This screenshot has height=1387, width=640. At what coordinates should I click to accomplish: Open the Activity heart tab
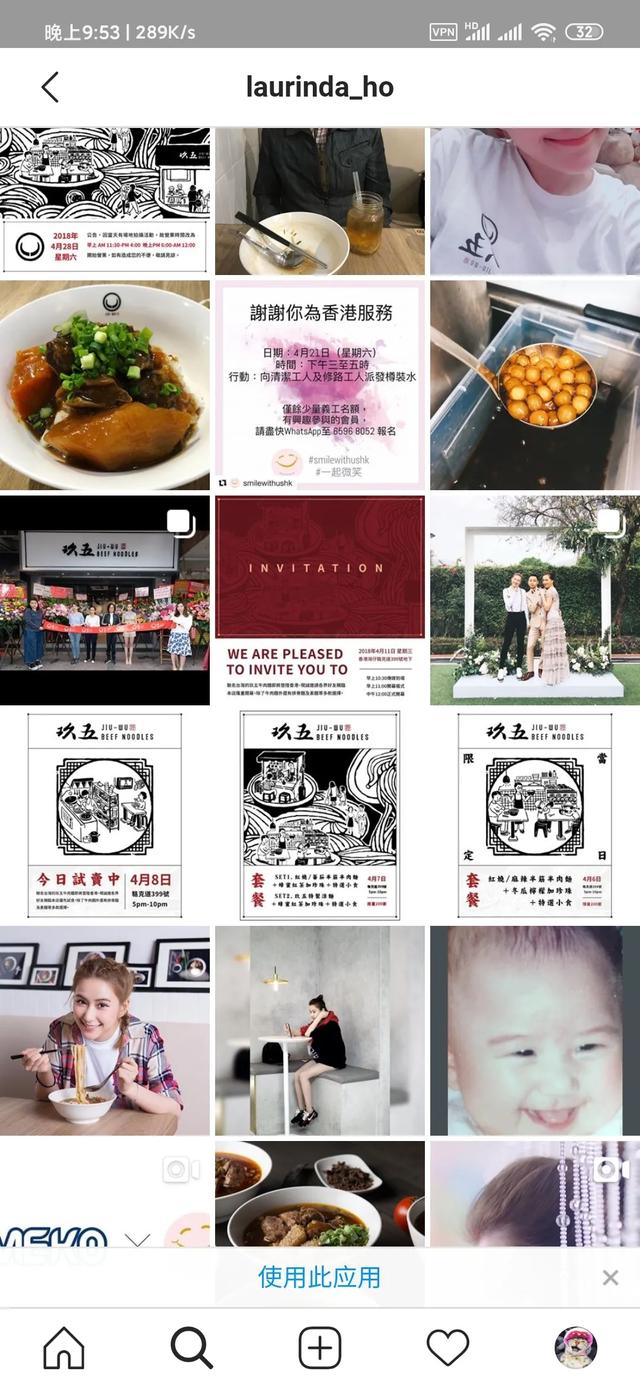(x=447, y=1348)
